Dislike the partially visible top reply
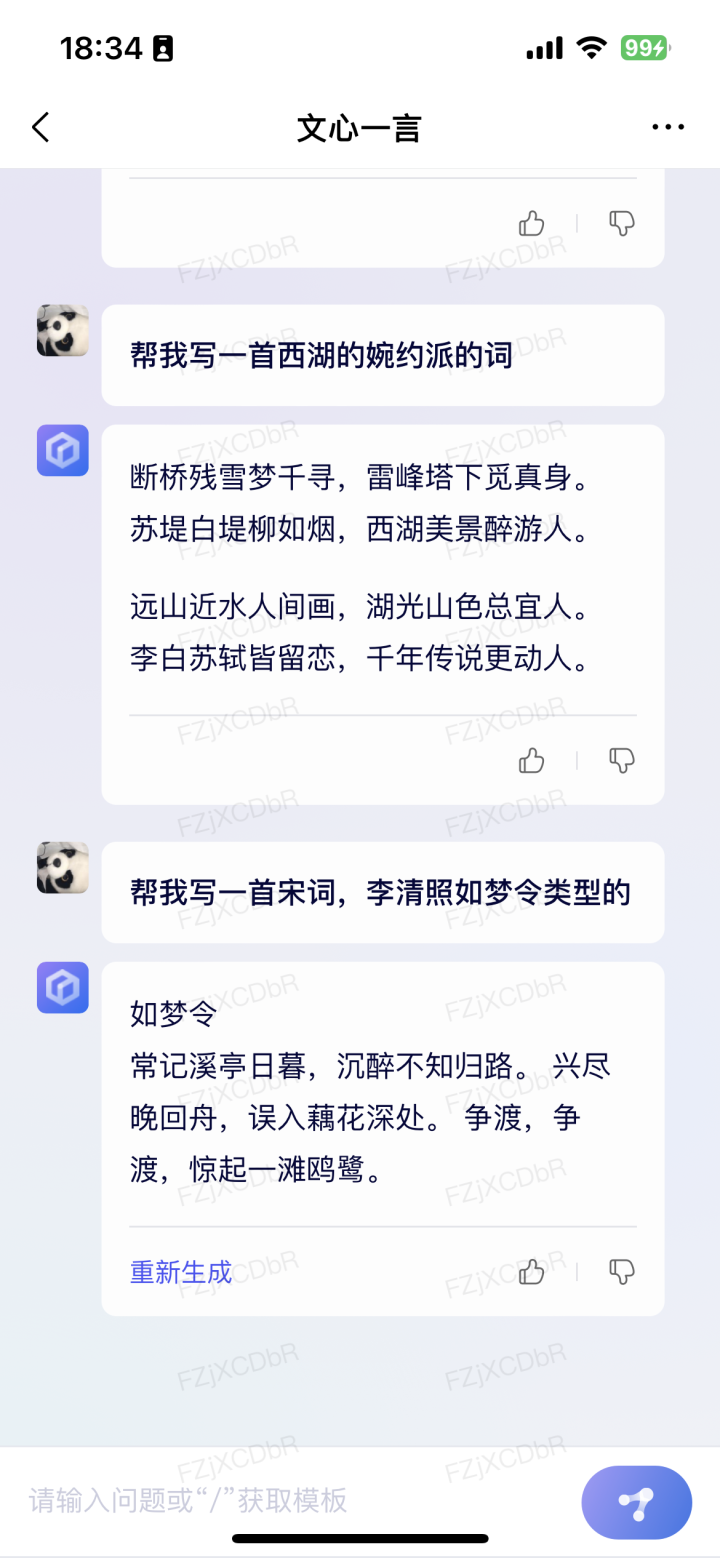Viewport: 720px width, 1558px height. [x=622, y=223]
